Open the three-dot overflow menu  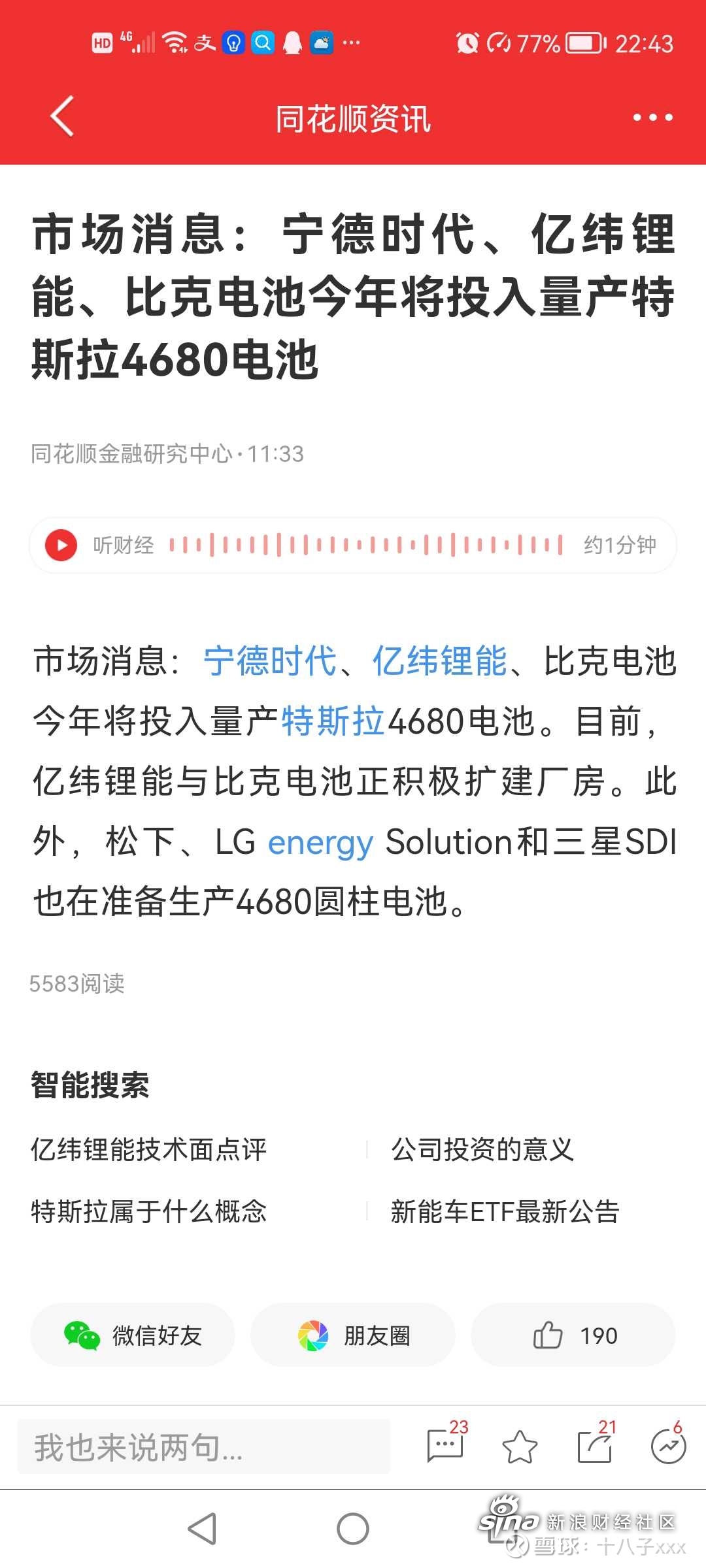[x=652, y=118]
